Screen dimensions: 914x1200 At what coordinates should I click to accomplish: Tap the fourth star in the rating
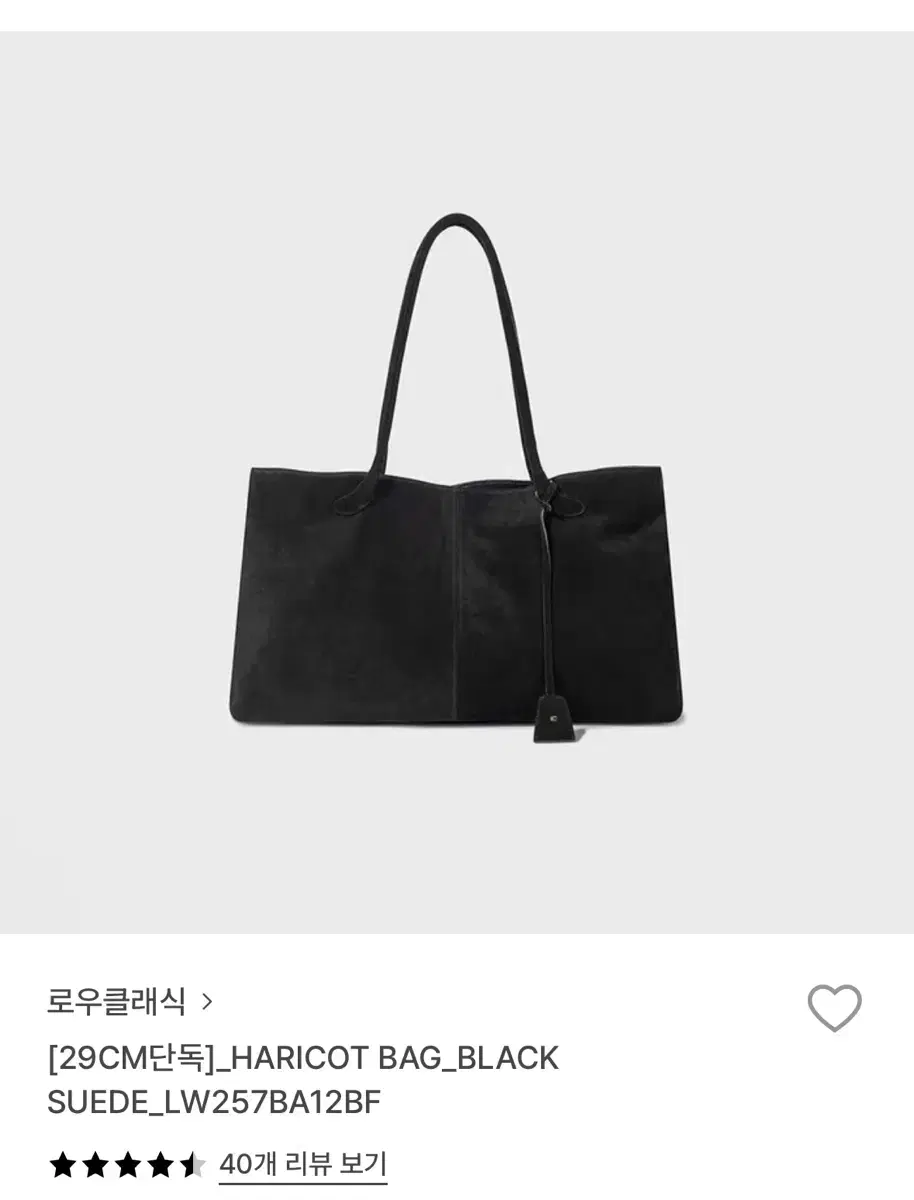[162, 1163]
